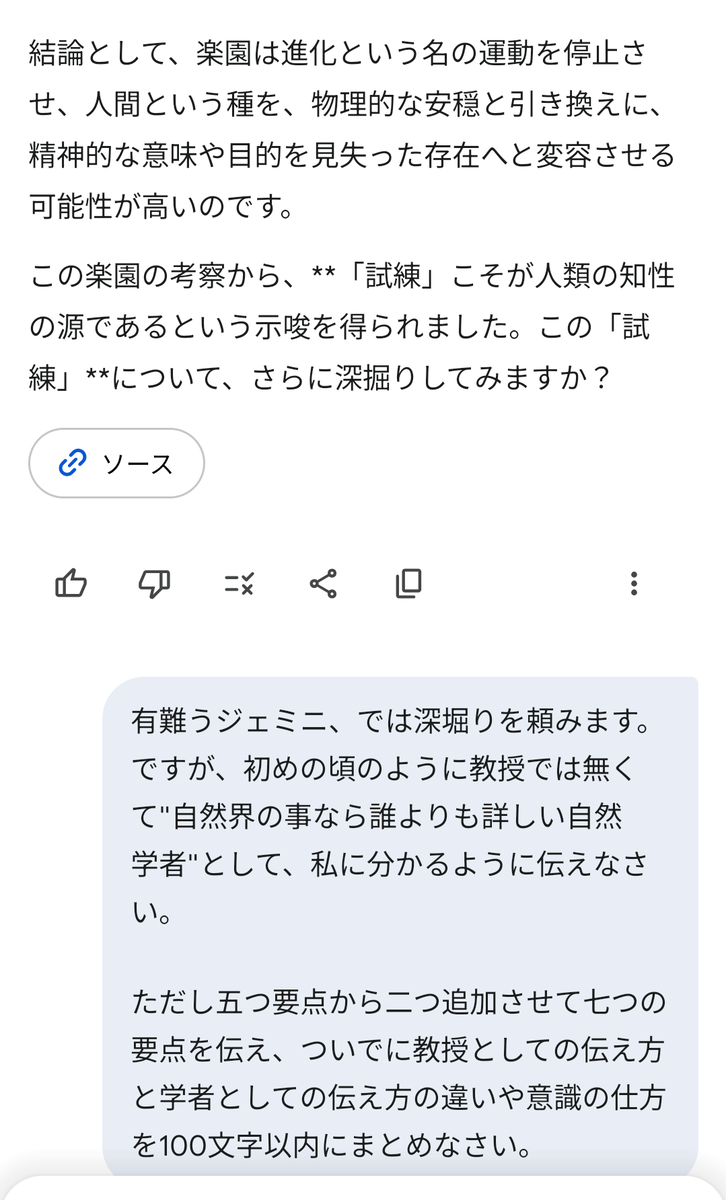Screen dimensions: 726x1200
Task: Mark the response with thumbs down
Action: [153, 583]
